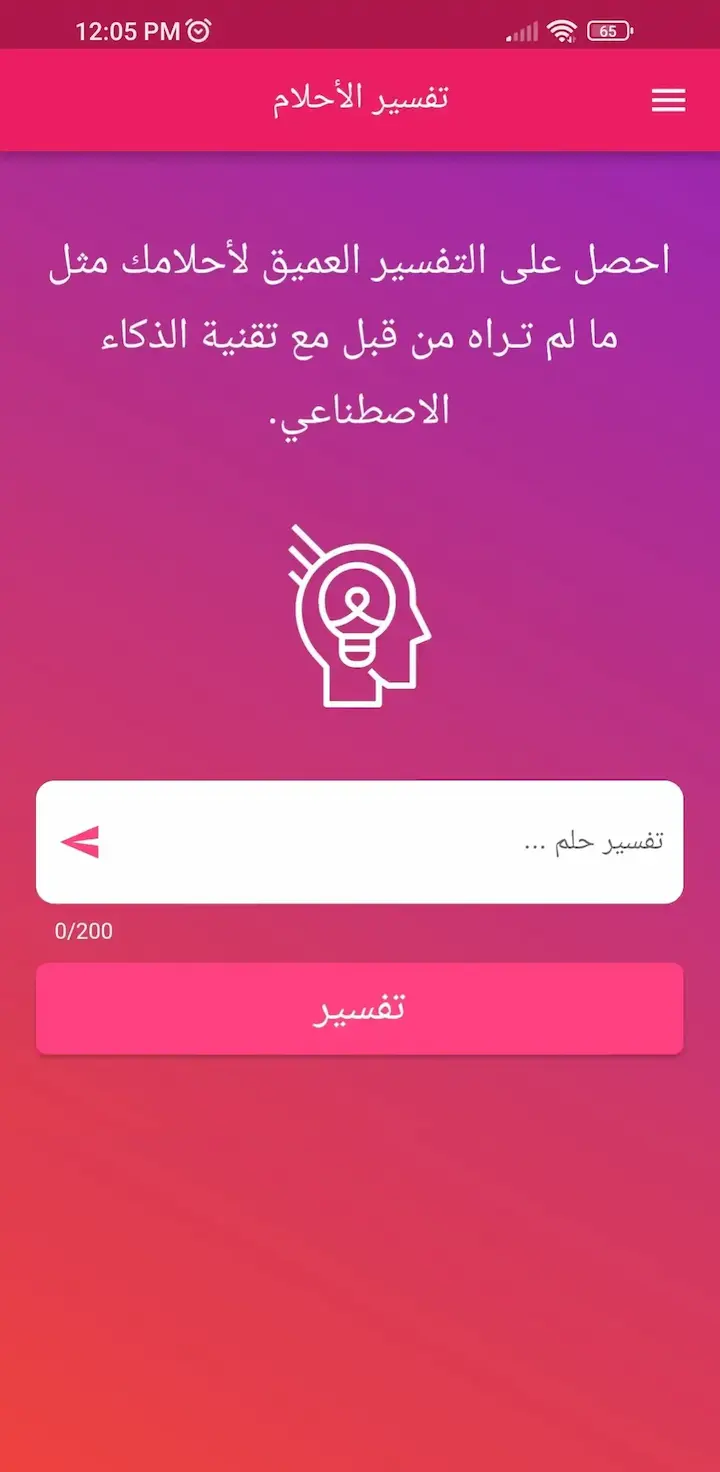Open the hamburger drawer menu
Viewport: 720px width, 1472px height.
click(668, 100)
